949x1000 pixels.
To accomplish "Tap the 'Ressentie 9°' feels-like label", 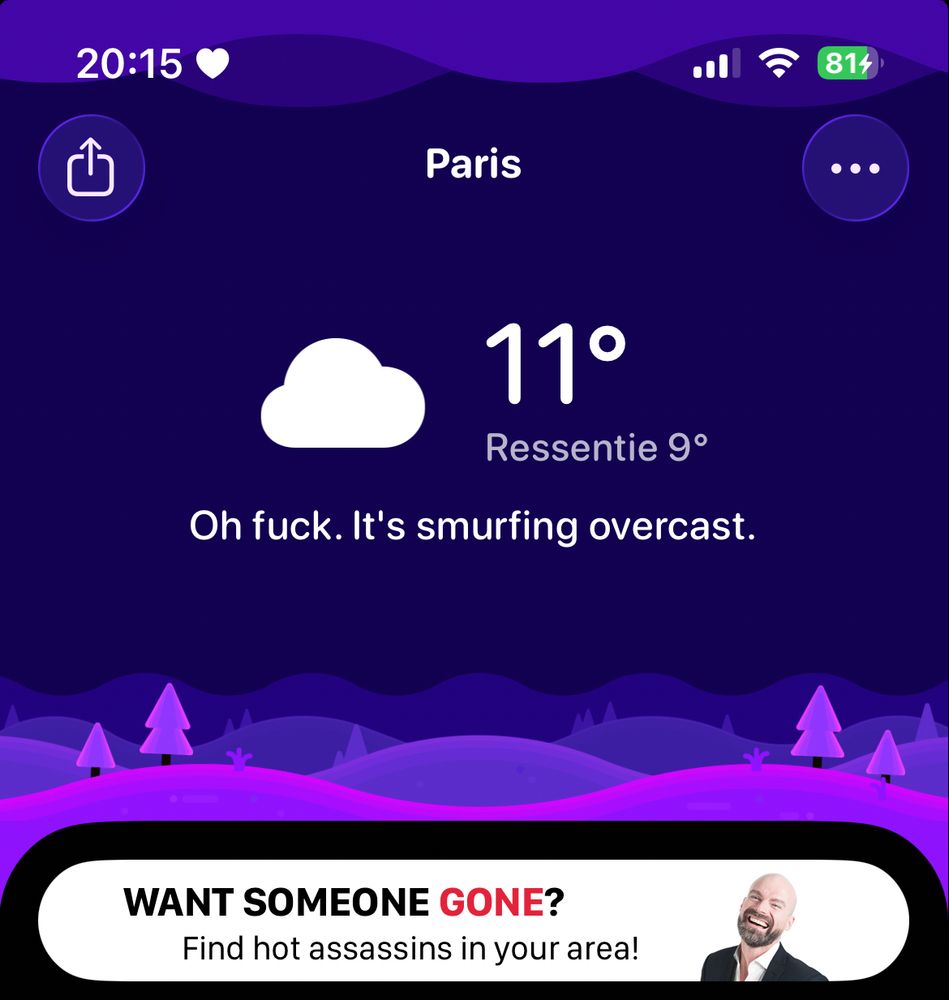I will 596,446.
